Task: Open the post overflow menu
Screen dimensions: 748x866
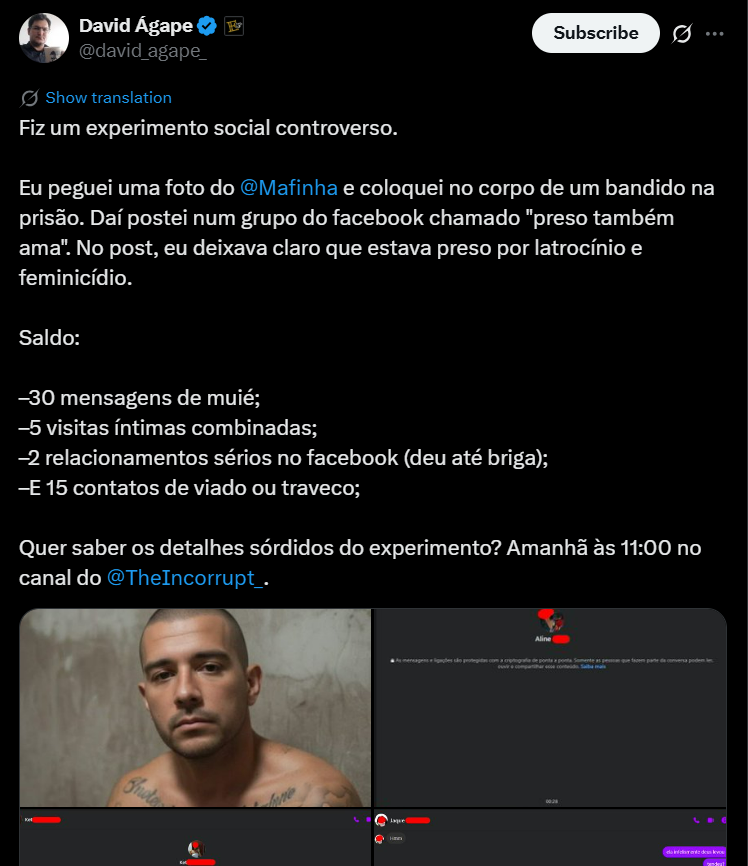Action: (714, 34)
